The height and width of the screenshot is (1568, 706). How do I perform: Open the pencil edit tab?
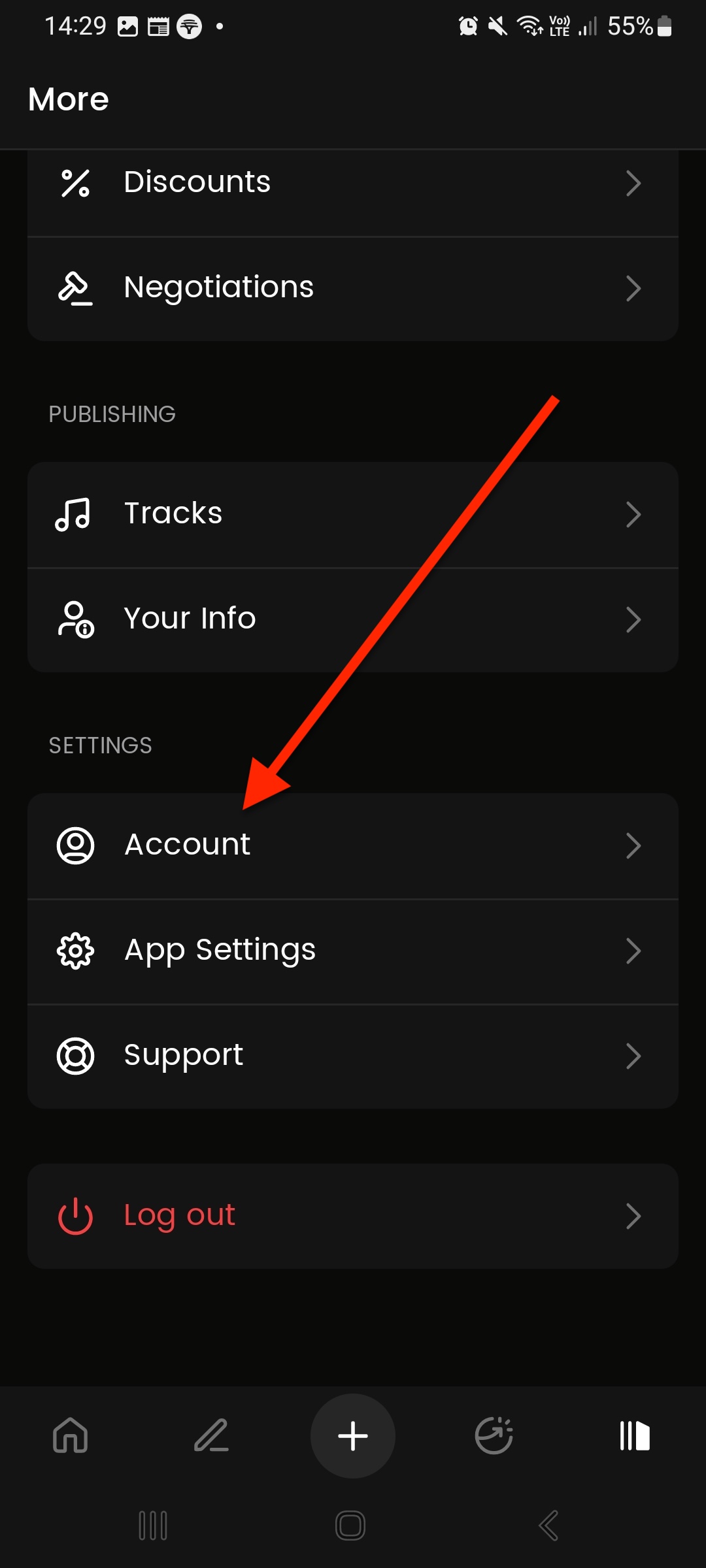point(212,1435)
